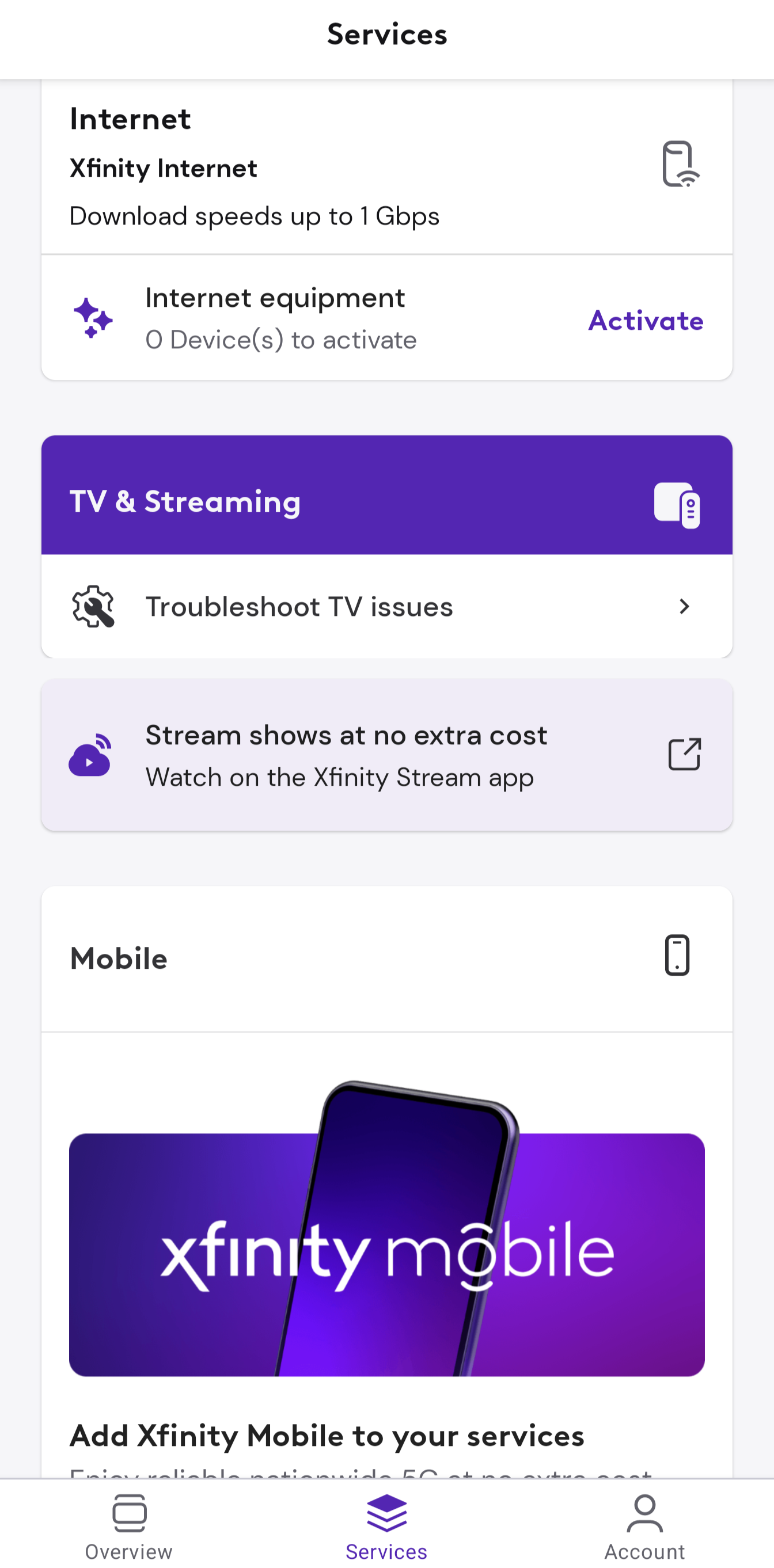Open Troubleshoot TV issues
Viewport: 774px width, 1568px height.
[386, 606]
